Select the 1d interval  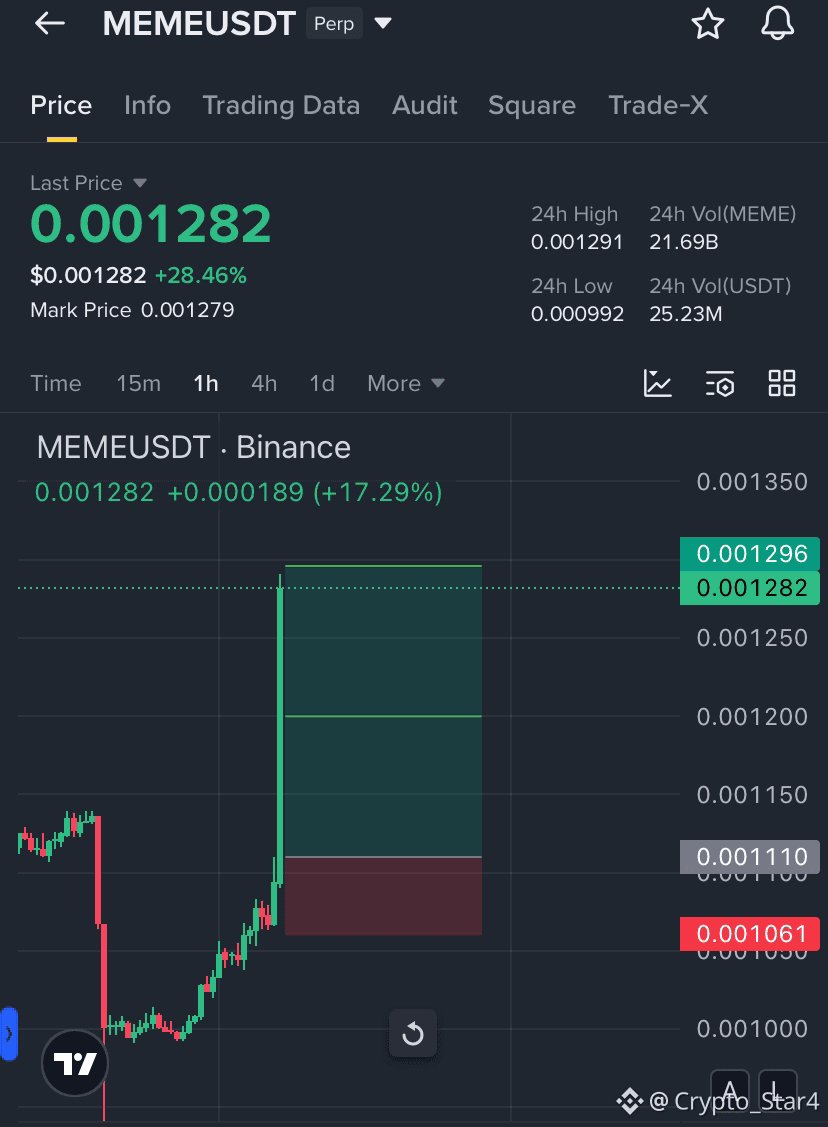[322, 383]
